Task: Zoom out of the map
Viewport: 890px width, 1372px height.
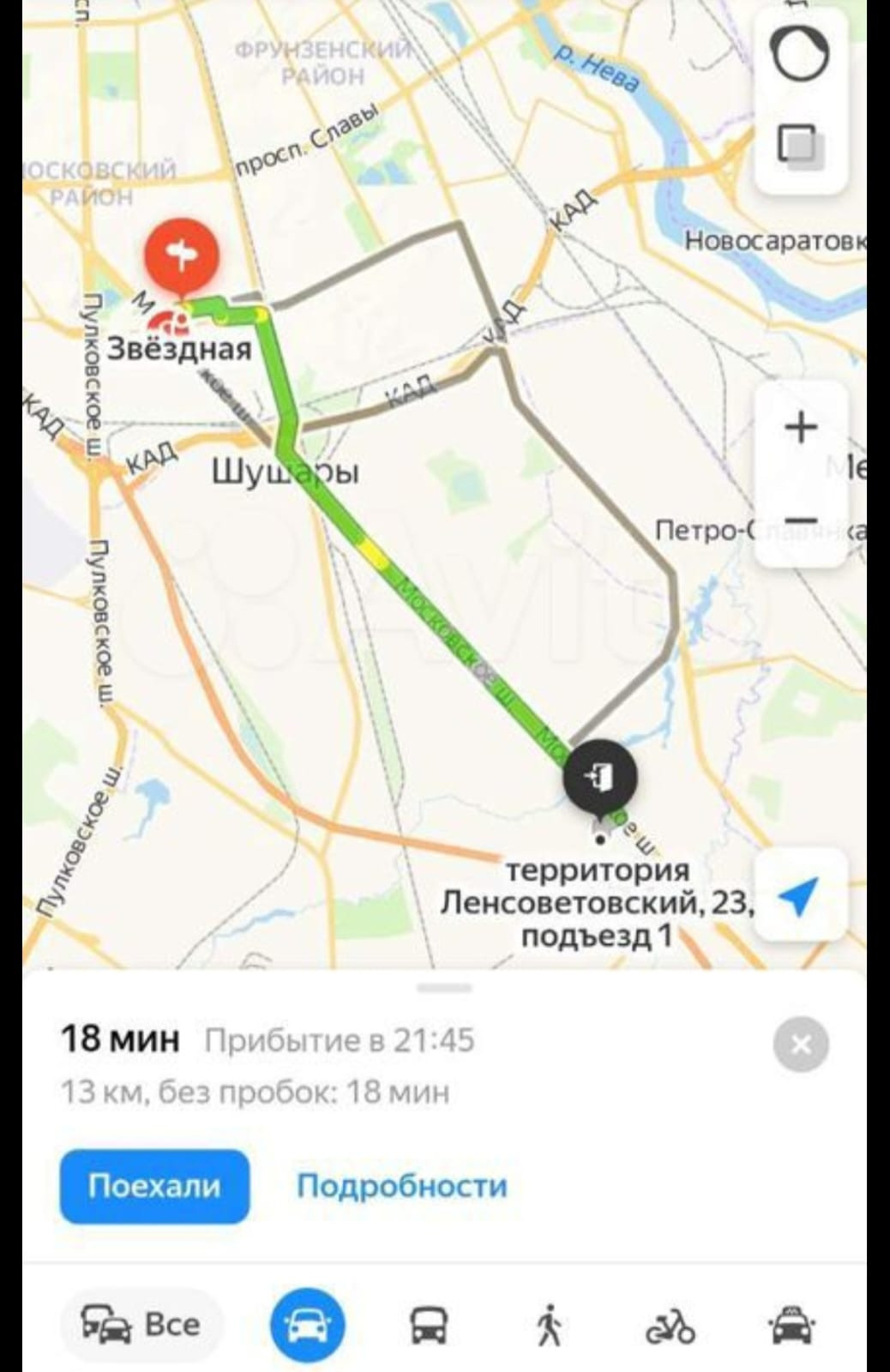Action: [801, 521]
